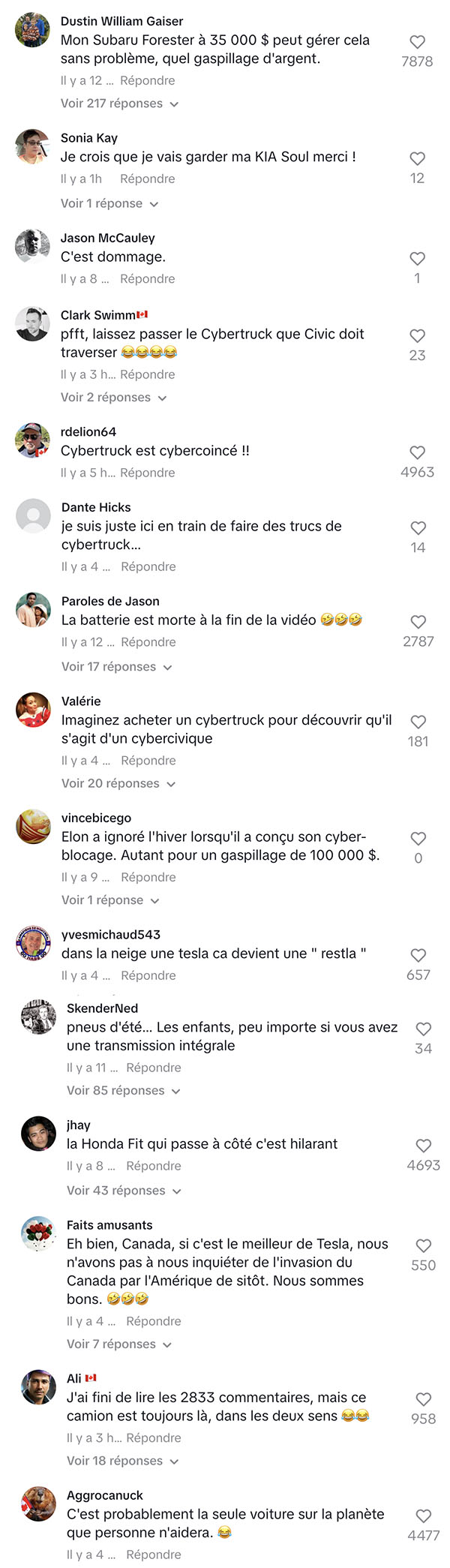Reply to Dante Hicks' comment

pos(148,566)
